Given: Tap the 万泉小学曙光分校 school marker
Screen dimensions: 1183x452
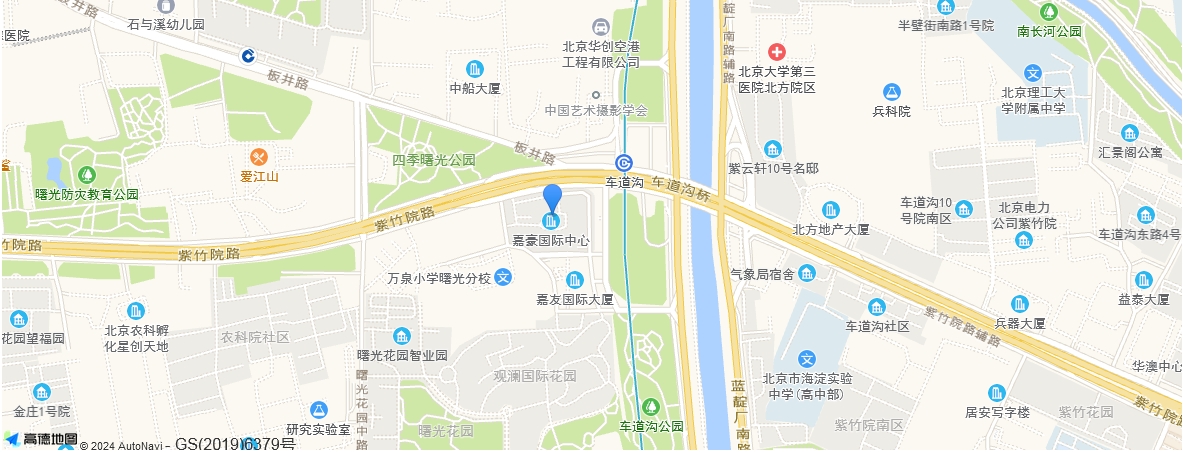Looking at the screenshot, I should (x=504, y=277).
